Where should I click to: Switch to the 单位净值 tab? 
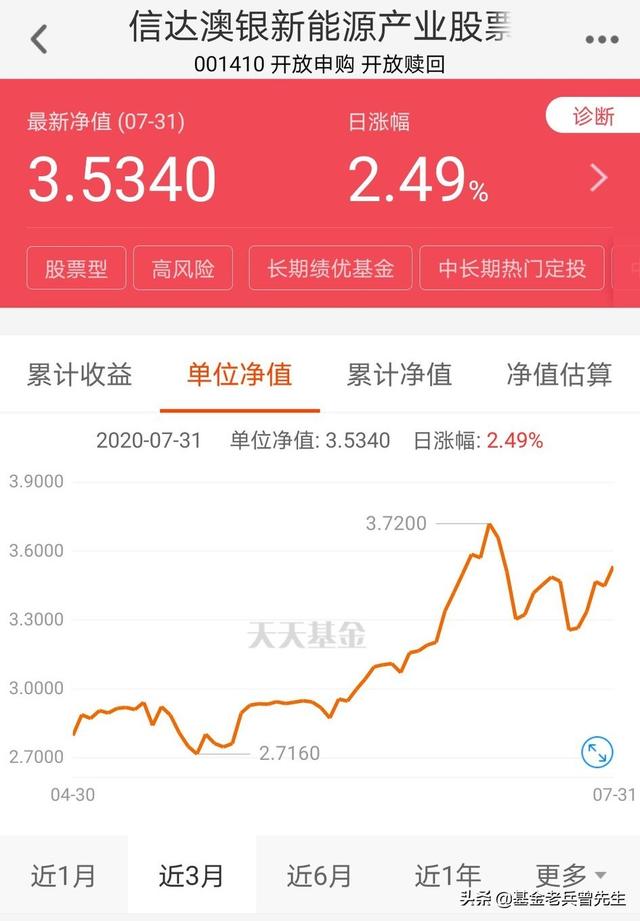240,375
